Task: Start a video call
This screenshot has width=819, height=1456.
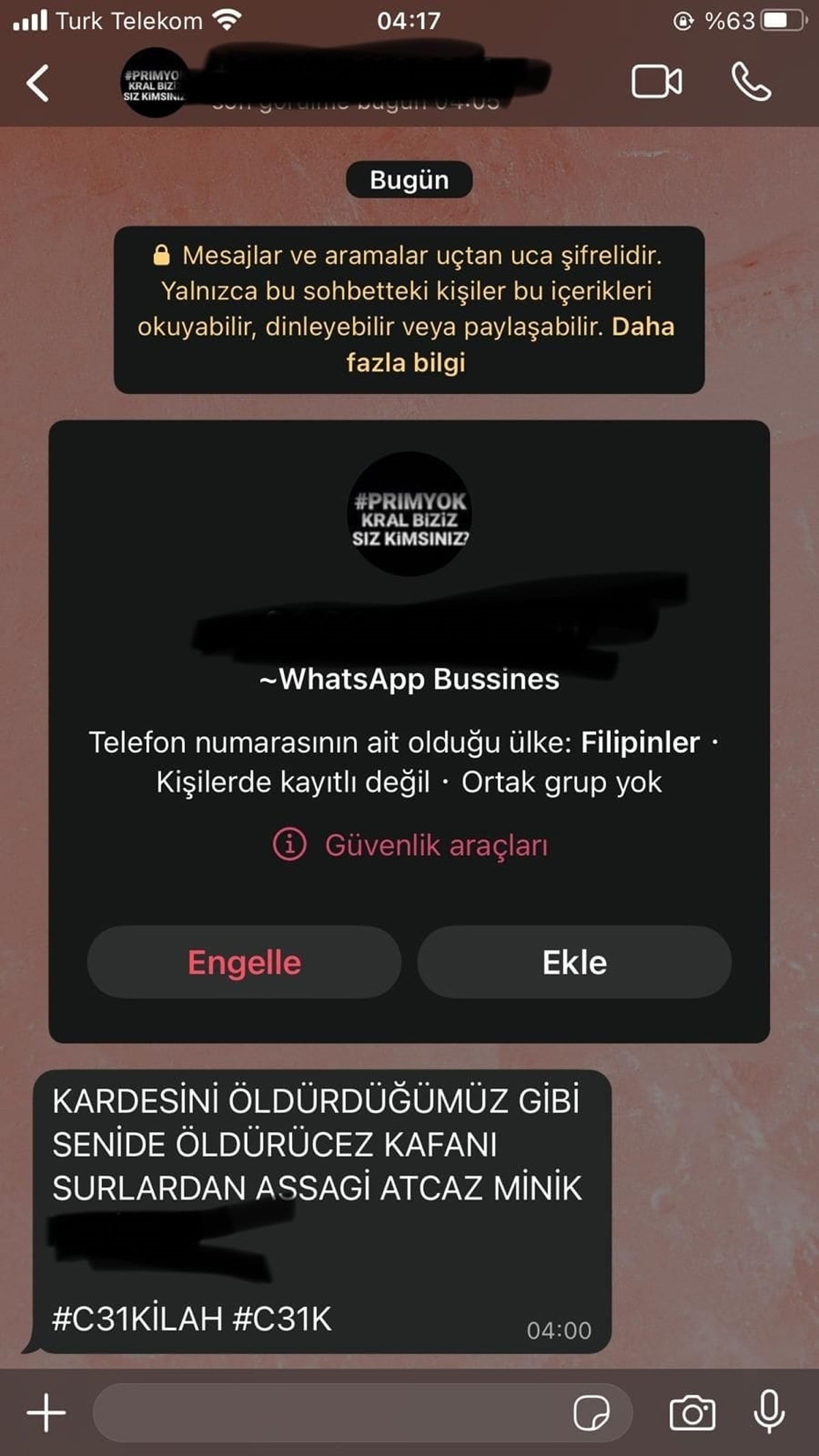Action: (x=656, y=83)
